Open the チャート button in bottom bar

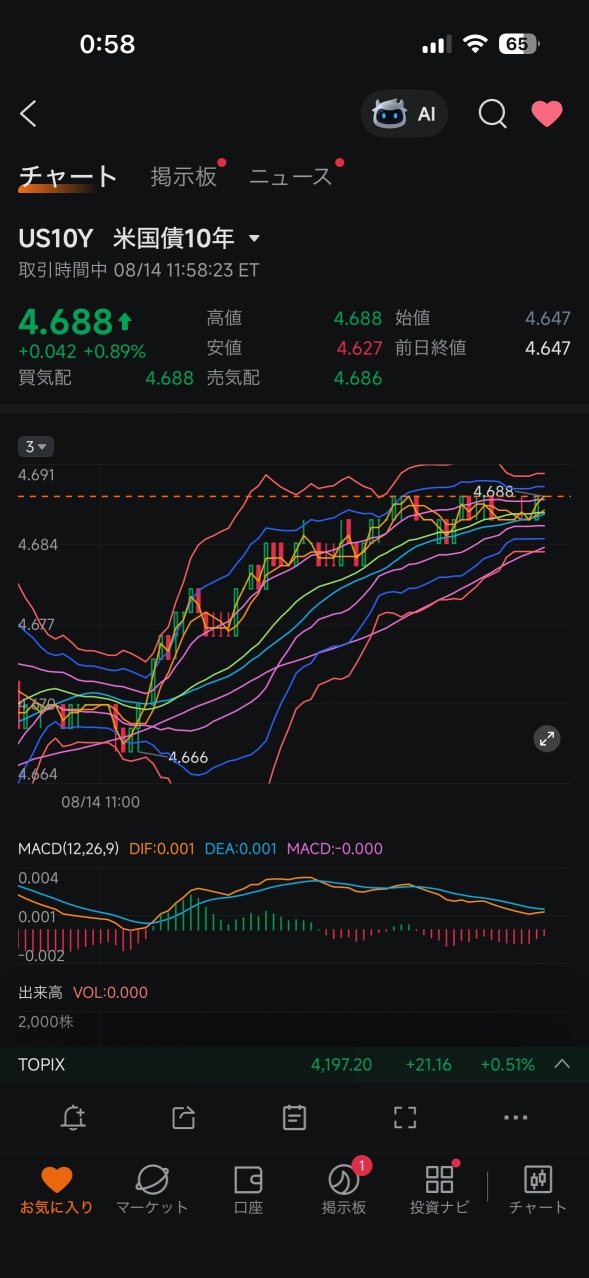[x=538, y=1190]
